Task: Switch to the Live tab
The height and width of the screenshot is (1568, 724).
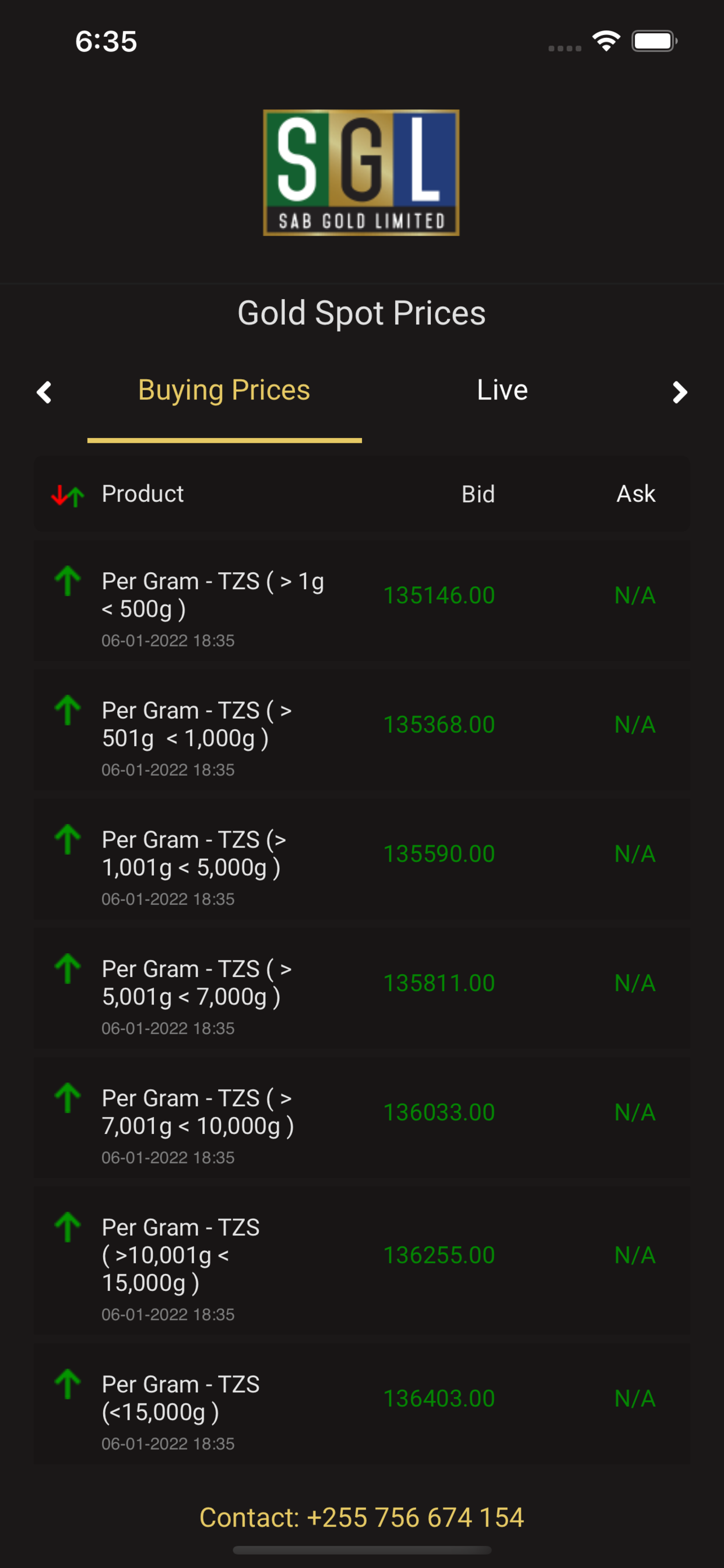Action: [502, 390]
